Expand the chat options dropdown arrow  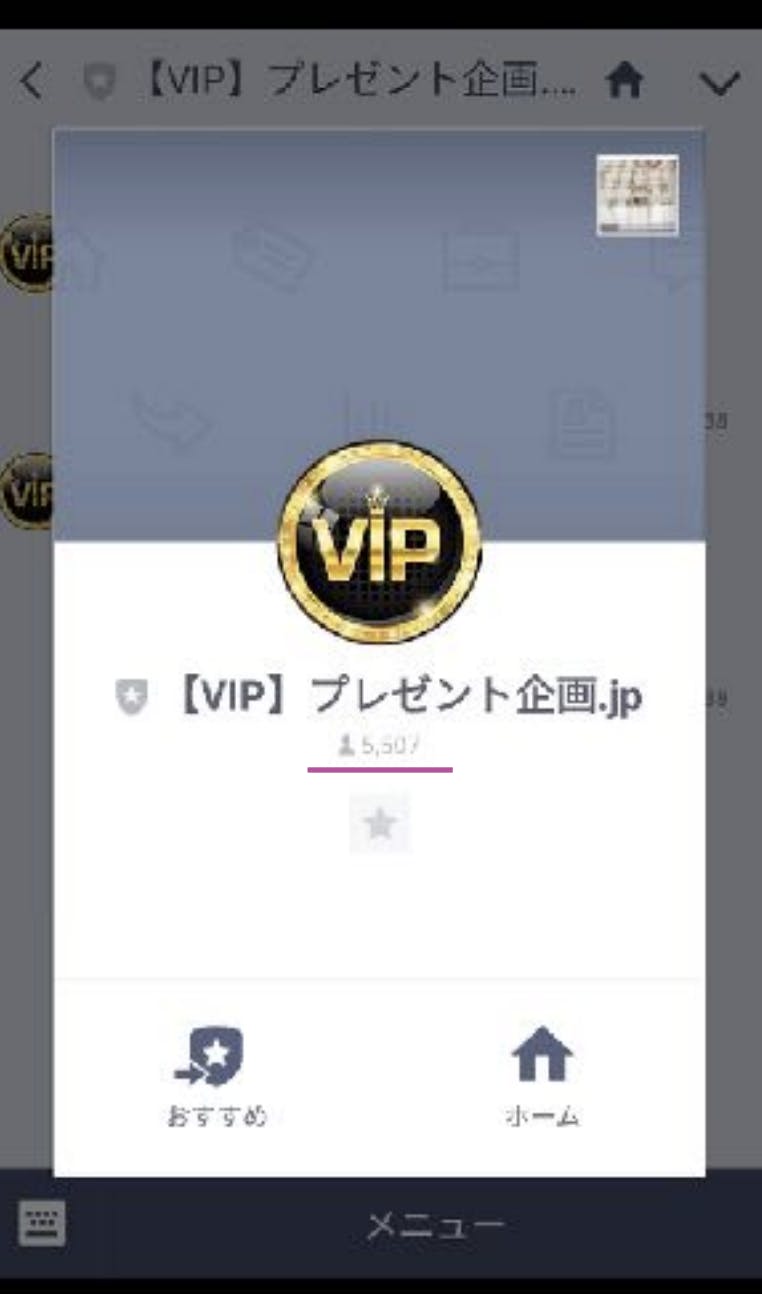[718, 84]
